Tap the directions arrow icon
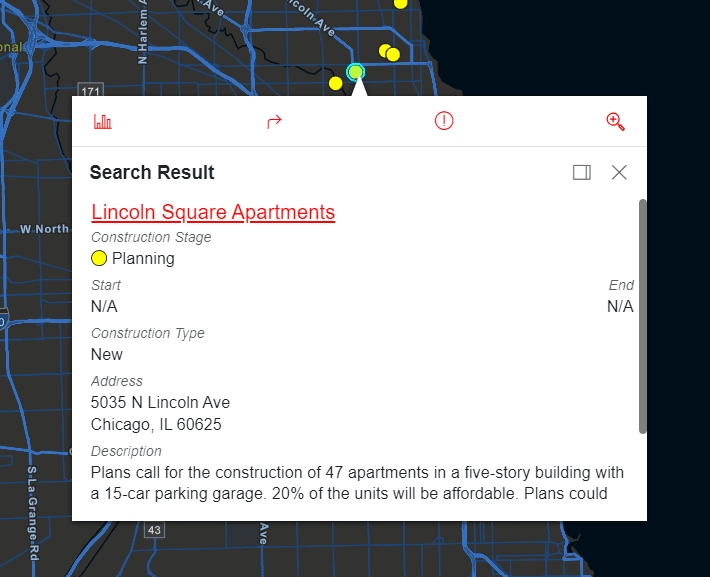The width and height of the screenshot is (710, 577). click(x=274, y=121)
